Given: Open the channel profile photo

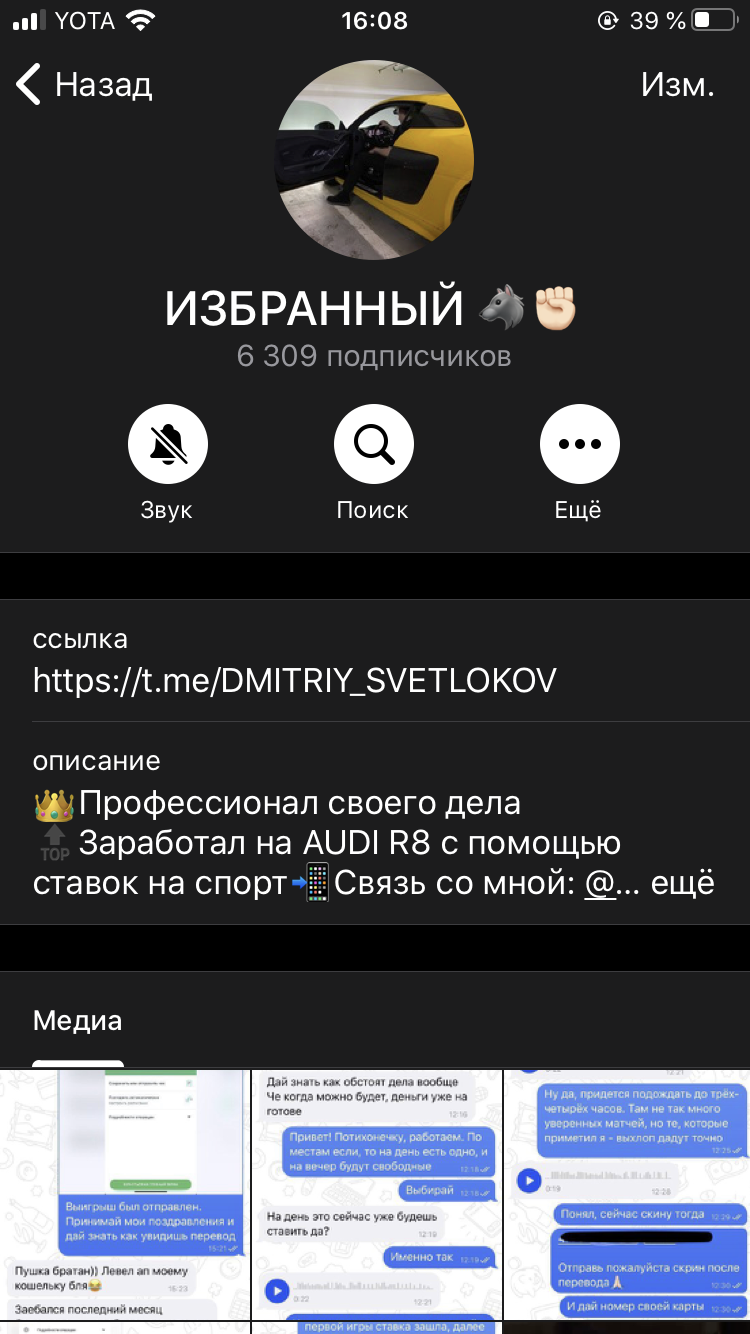Looking at the screenshot, I should pyautogui.click(x=375, y=160).
